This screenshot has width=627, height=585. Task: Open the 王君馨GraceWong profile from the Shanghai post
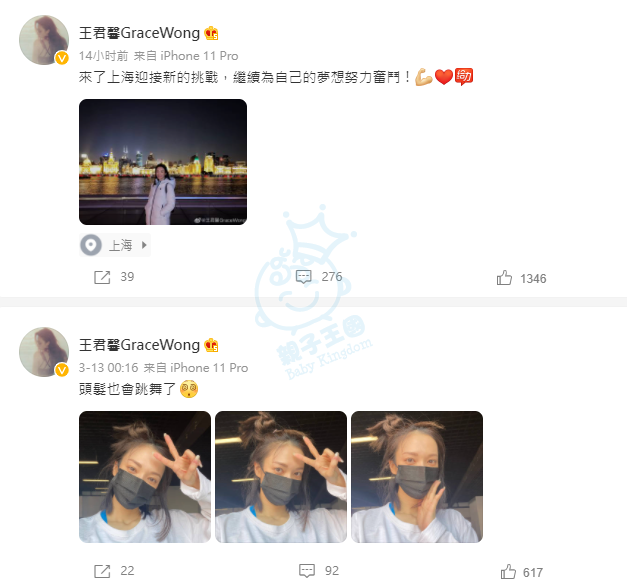140,33
